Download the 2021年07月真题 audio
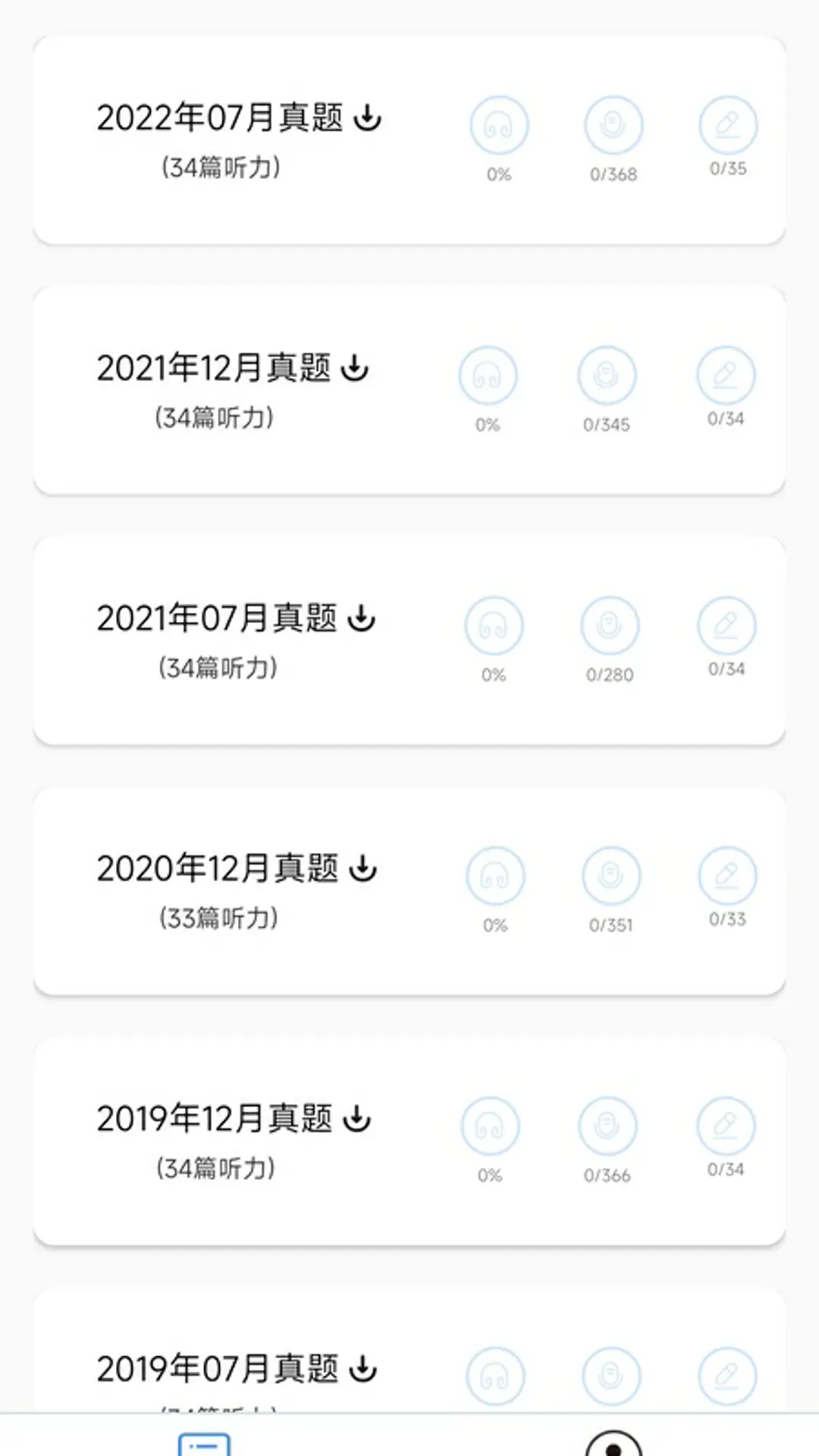Image resolution: width=819 pixels, height=1456 pixels. point(362,619)
